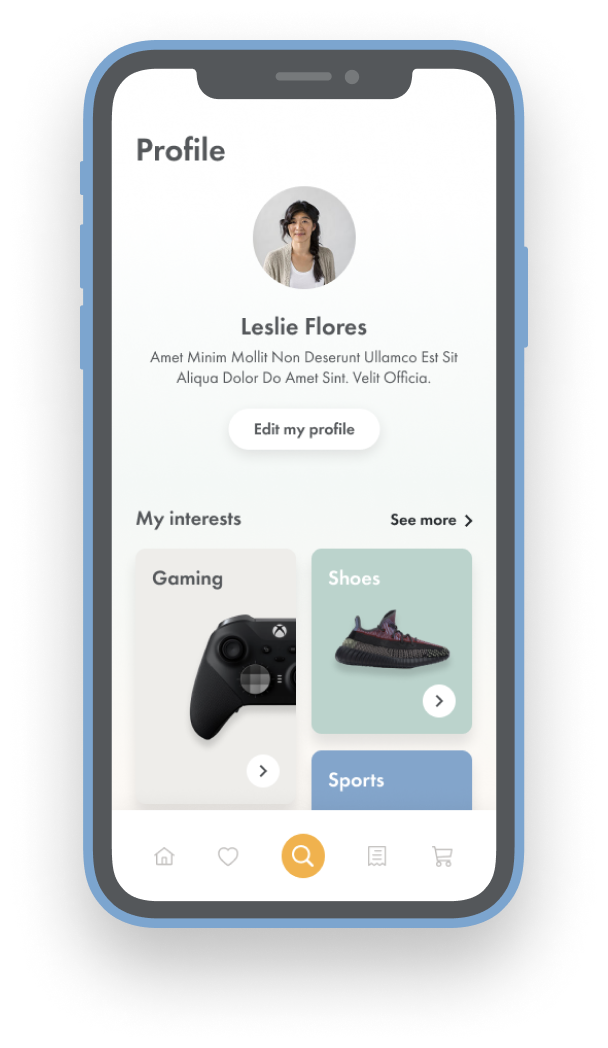Open the orders receipt tab

coord(376,856)
